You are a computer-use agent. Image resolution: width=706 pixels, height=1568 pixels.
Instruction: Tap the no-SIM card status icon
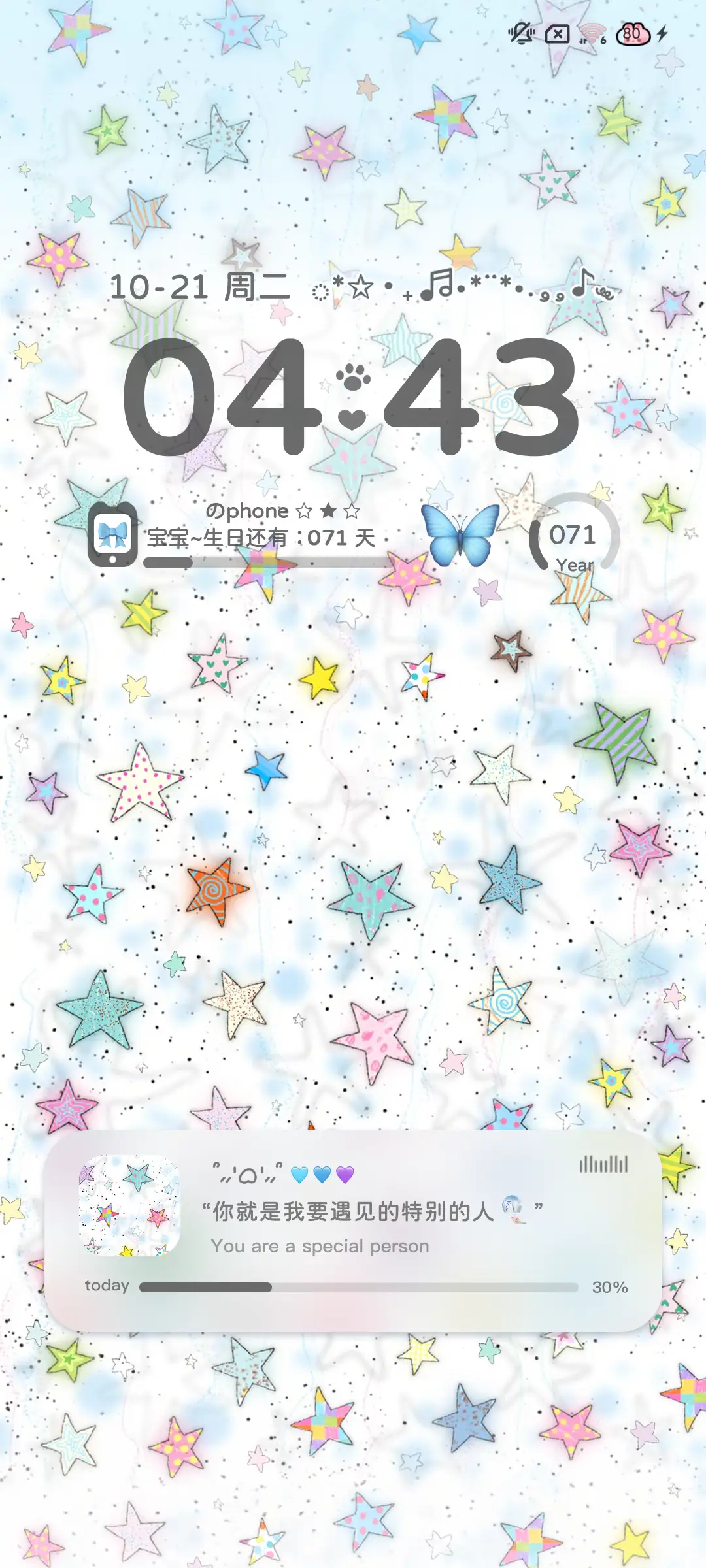coord(556,33)
